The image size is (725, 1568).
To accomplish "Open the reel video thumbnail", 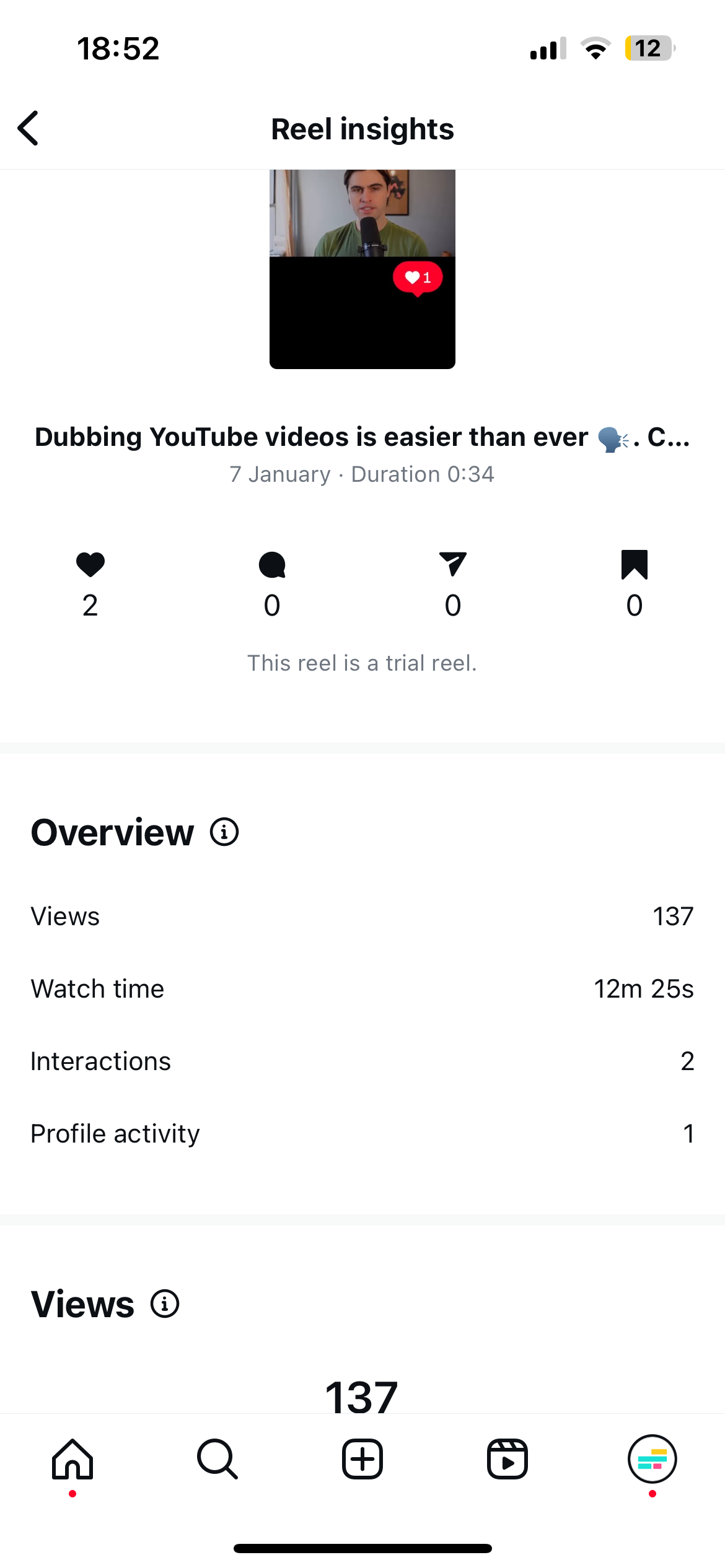I will tap(362, 269).
